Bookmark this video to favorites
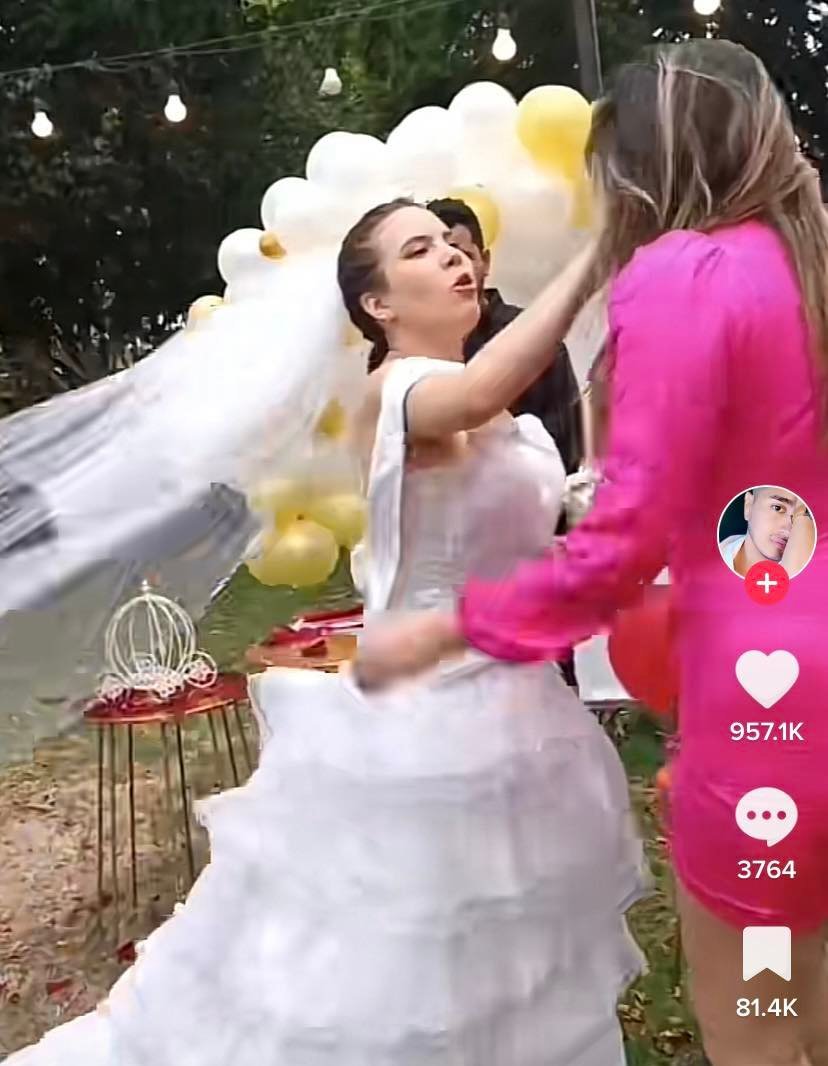 click(x=766, y=954)
